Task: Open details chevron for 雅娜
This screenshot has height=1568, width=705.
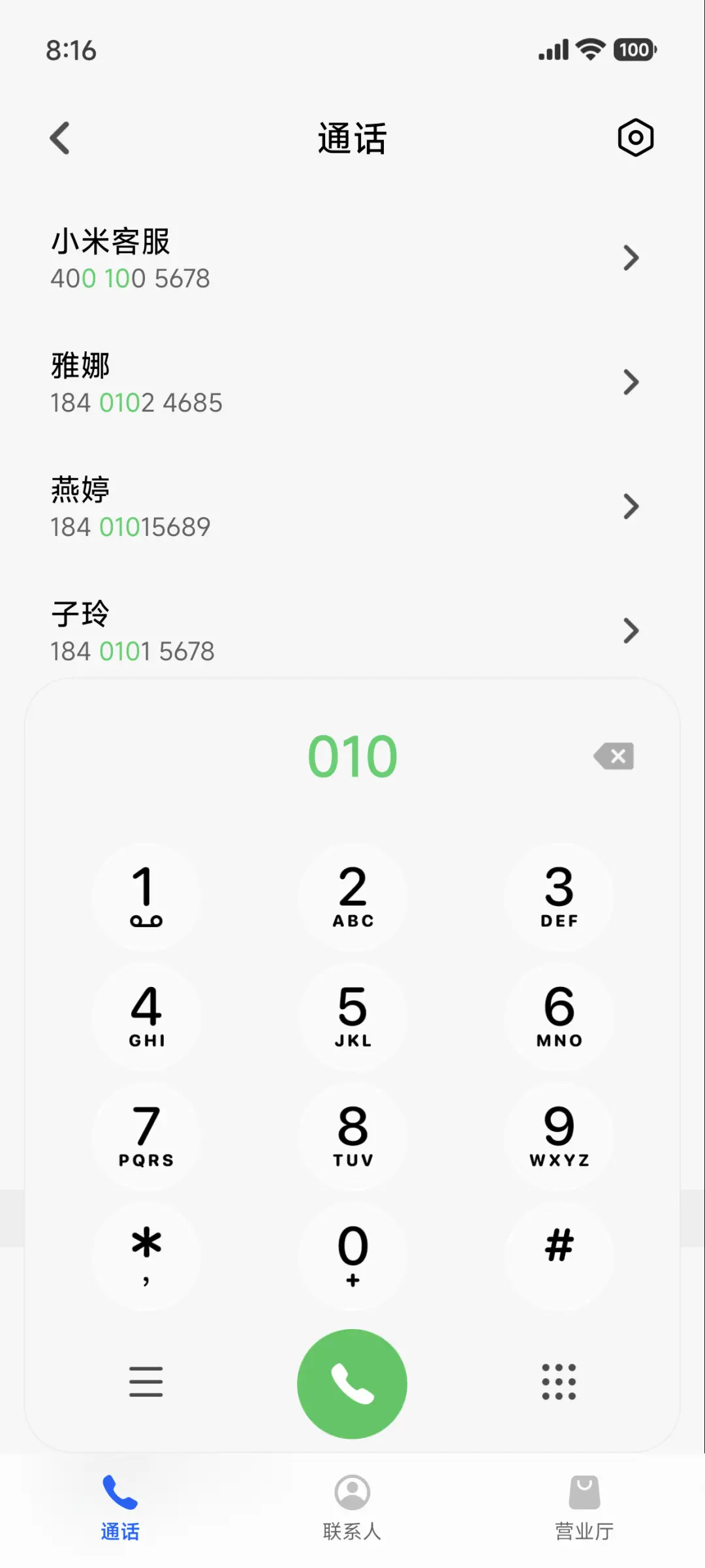Action: point(630,382)
